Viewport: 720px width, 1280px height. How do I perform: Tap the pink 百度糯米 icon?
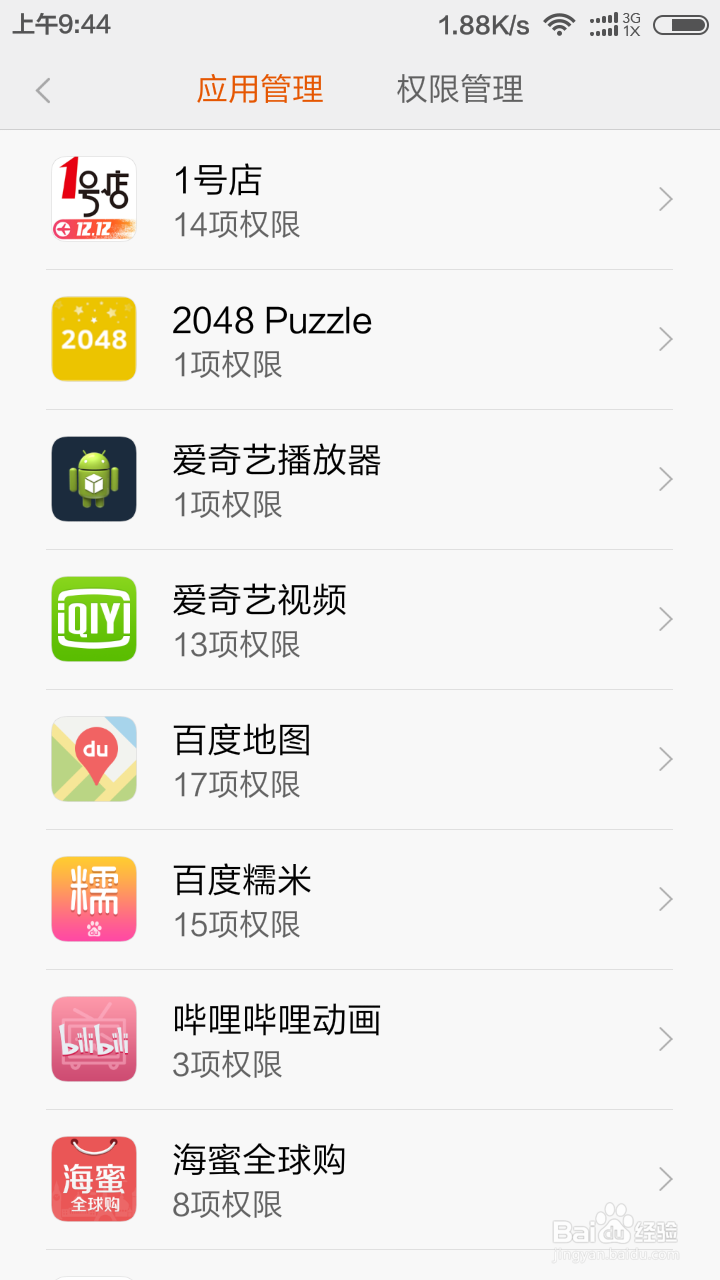[x=94, y=899]
